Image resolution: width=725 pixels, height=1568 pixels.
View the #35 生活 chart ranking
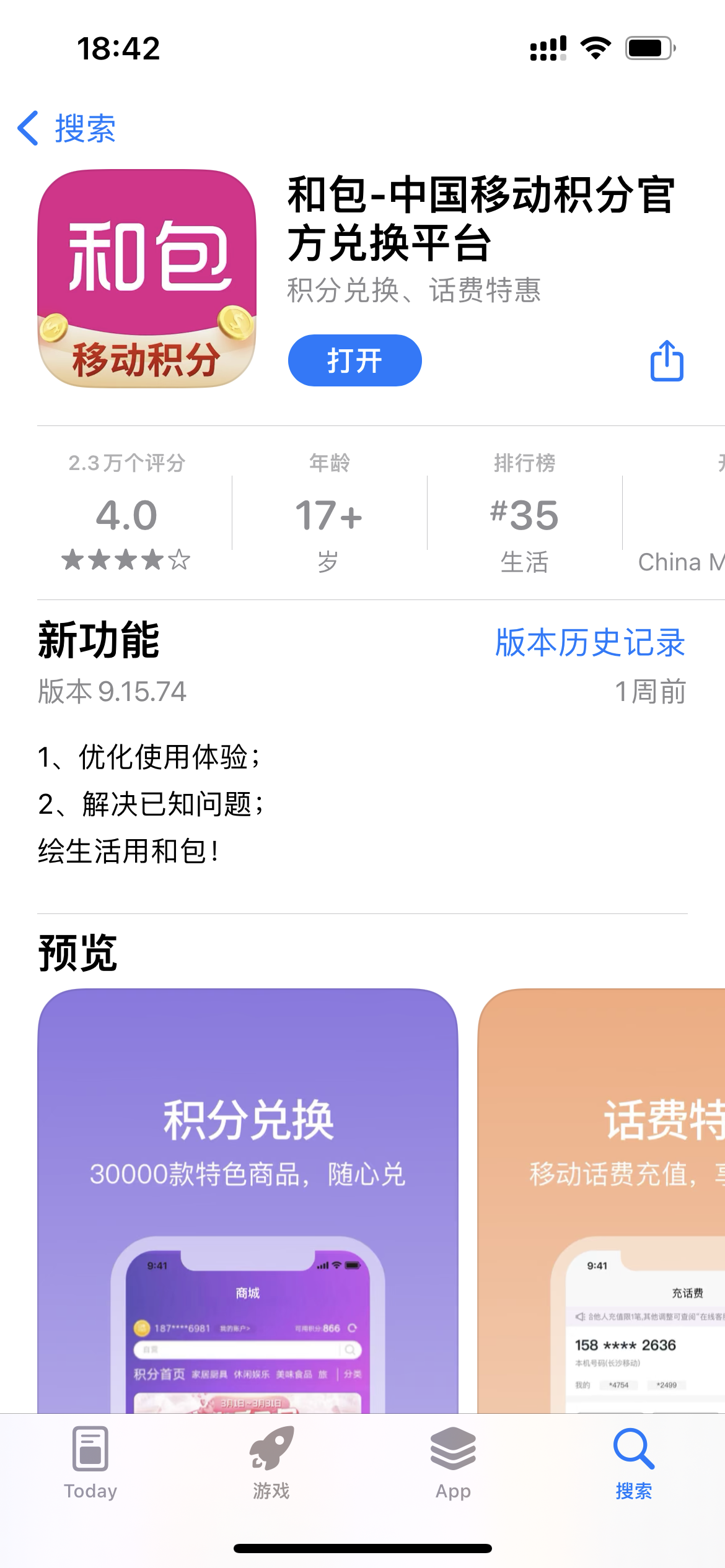click(524, 513)
